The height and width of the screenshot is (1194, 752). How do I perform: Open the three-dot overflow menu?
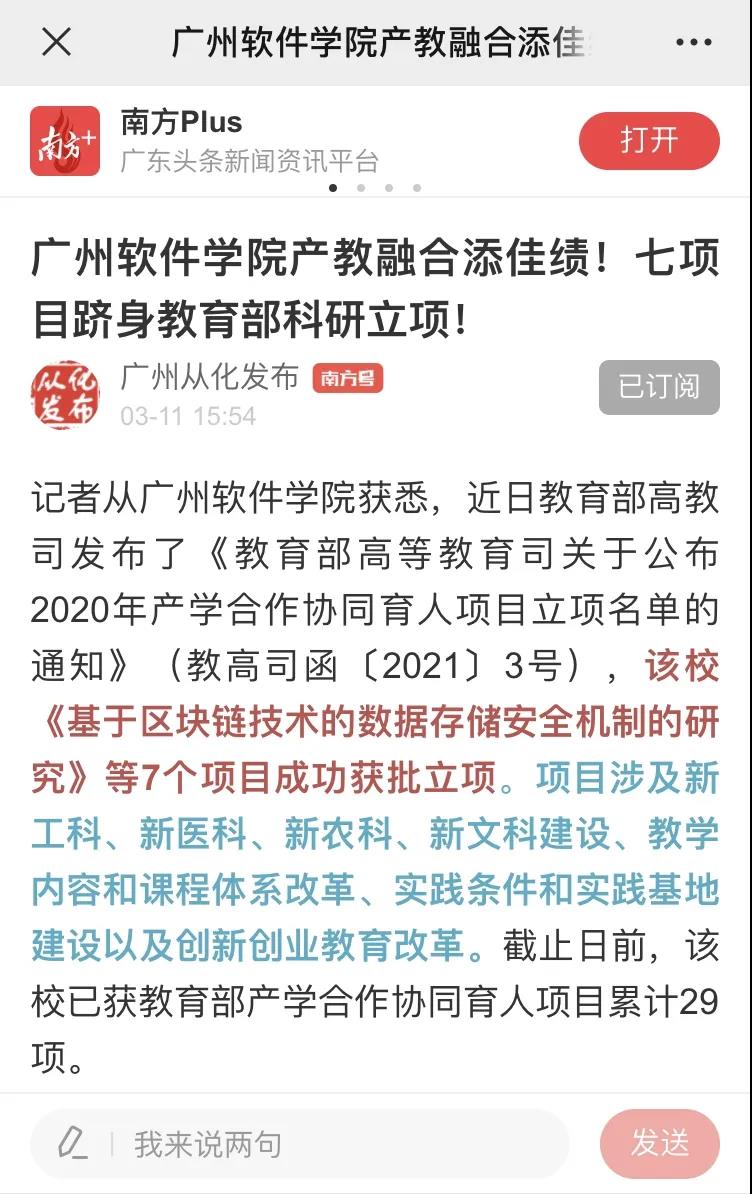(x=693, y=43)
